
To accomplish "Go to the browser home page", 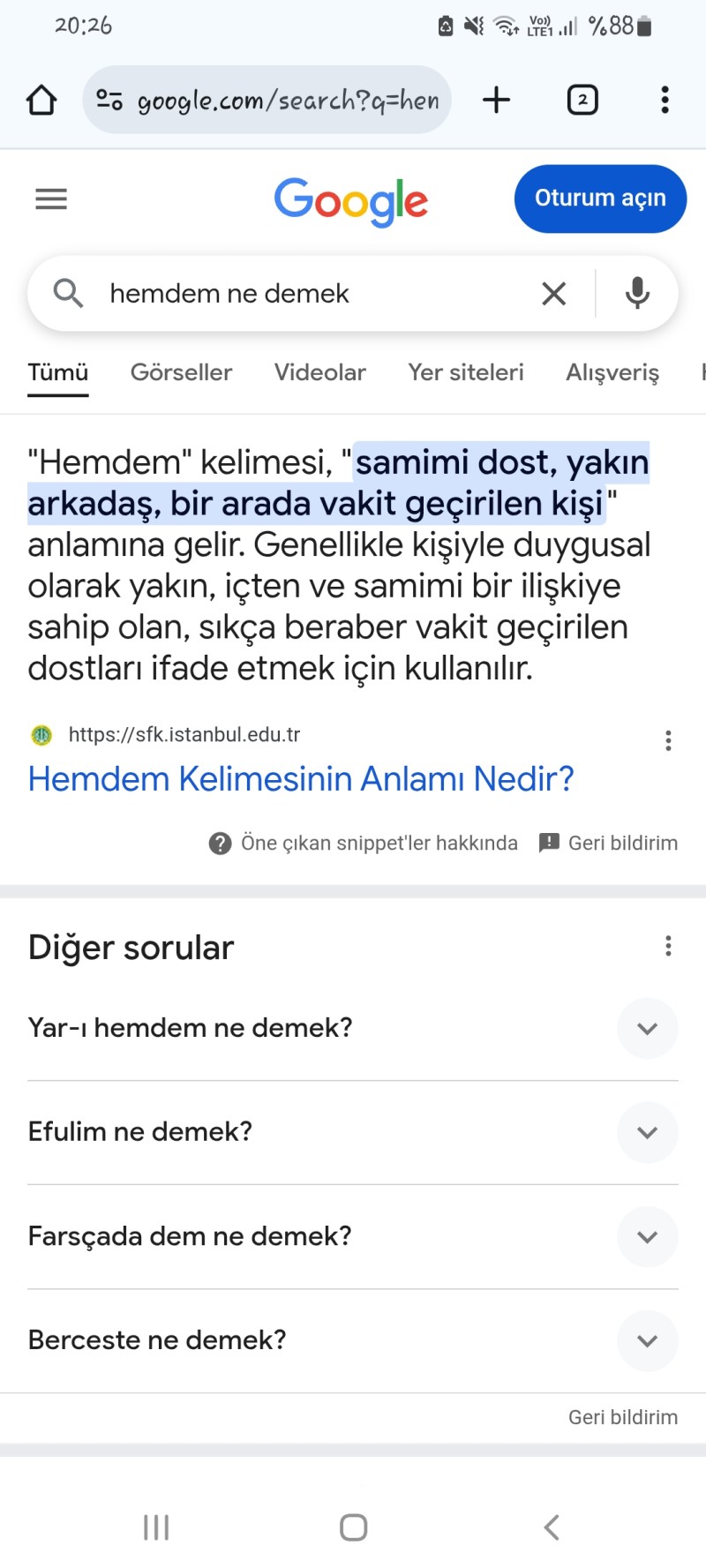I will pyautogui.click(x=41, y=100).
